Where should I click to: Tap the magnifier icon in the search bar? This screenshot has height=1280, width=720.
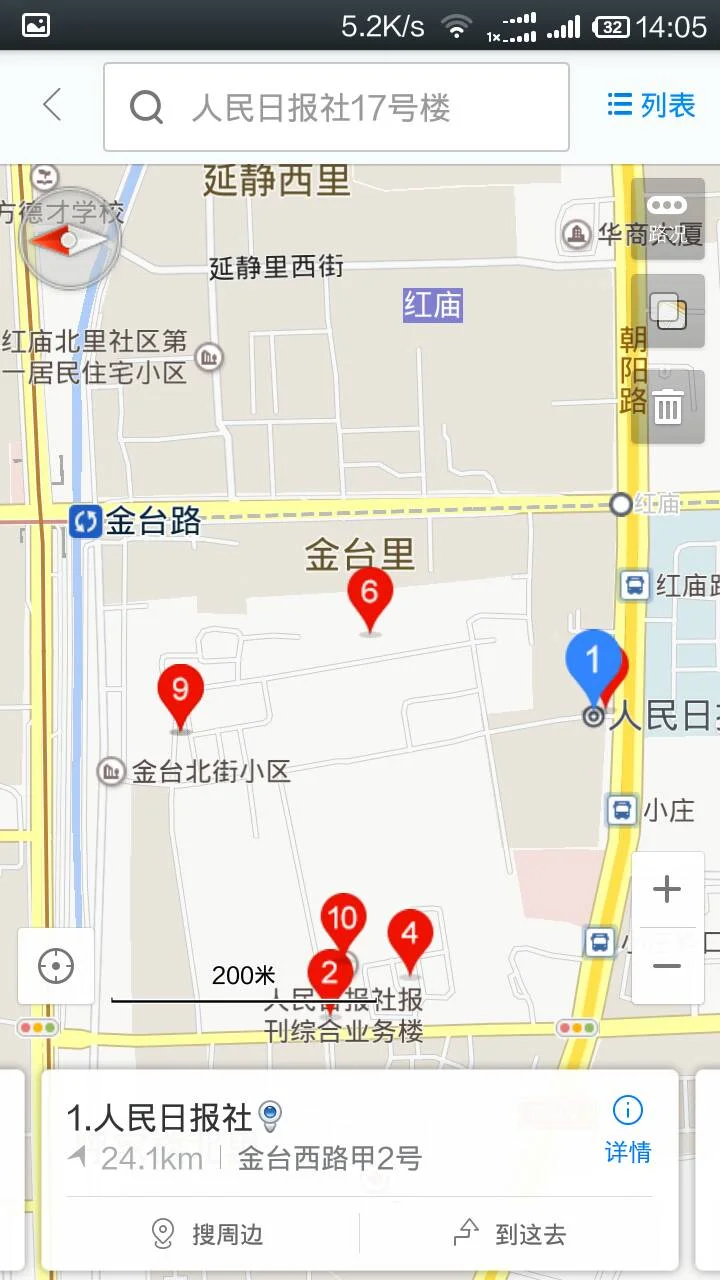click(x=147, y=107)
